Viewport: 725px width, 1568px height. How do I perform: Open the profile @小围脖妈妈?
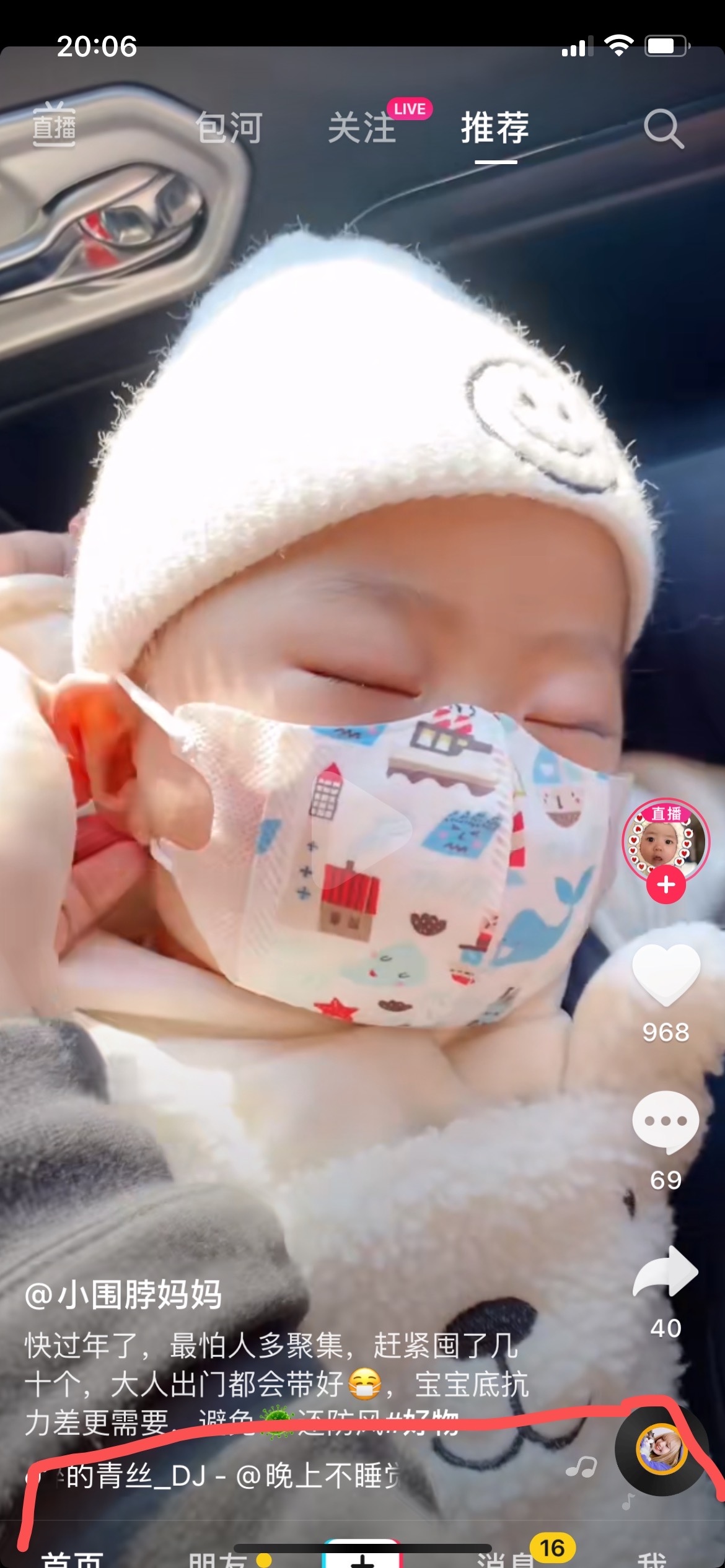[124, 1295]
